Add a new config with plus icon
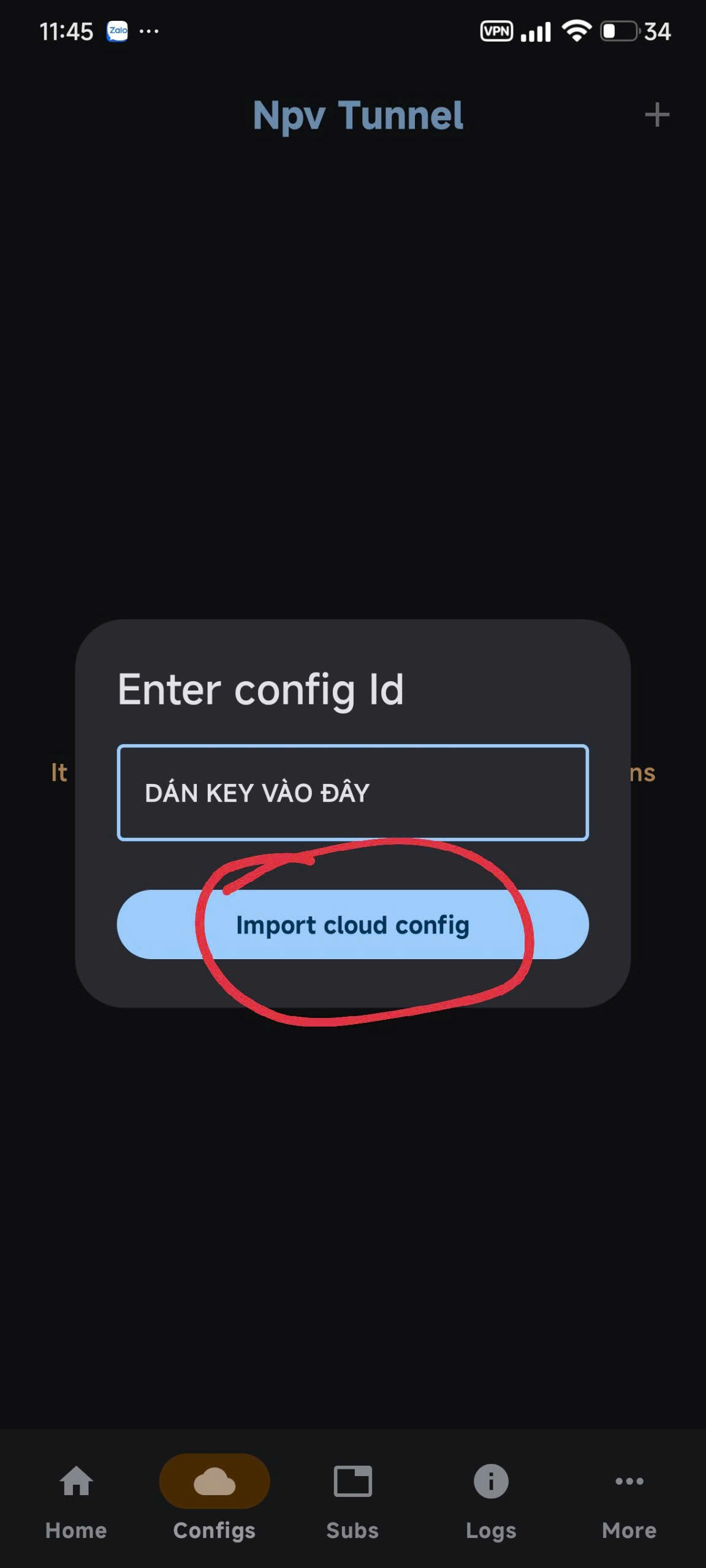The width and height of the screenshot is (706, 1568). (x=657, y=115)
